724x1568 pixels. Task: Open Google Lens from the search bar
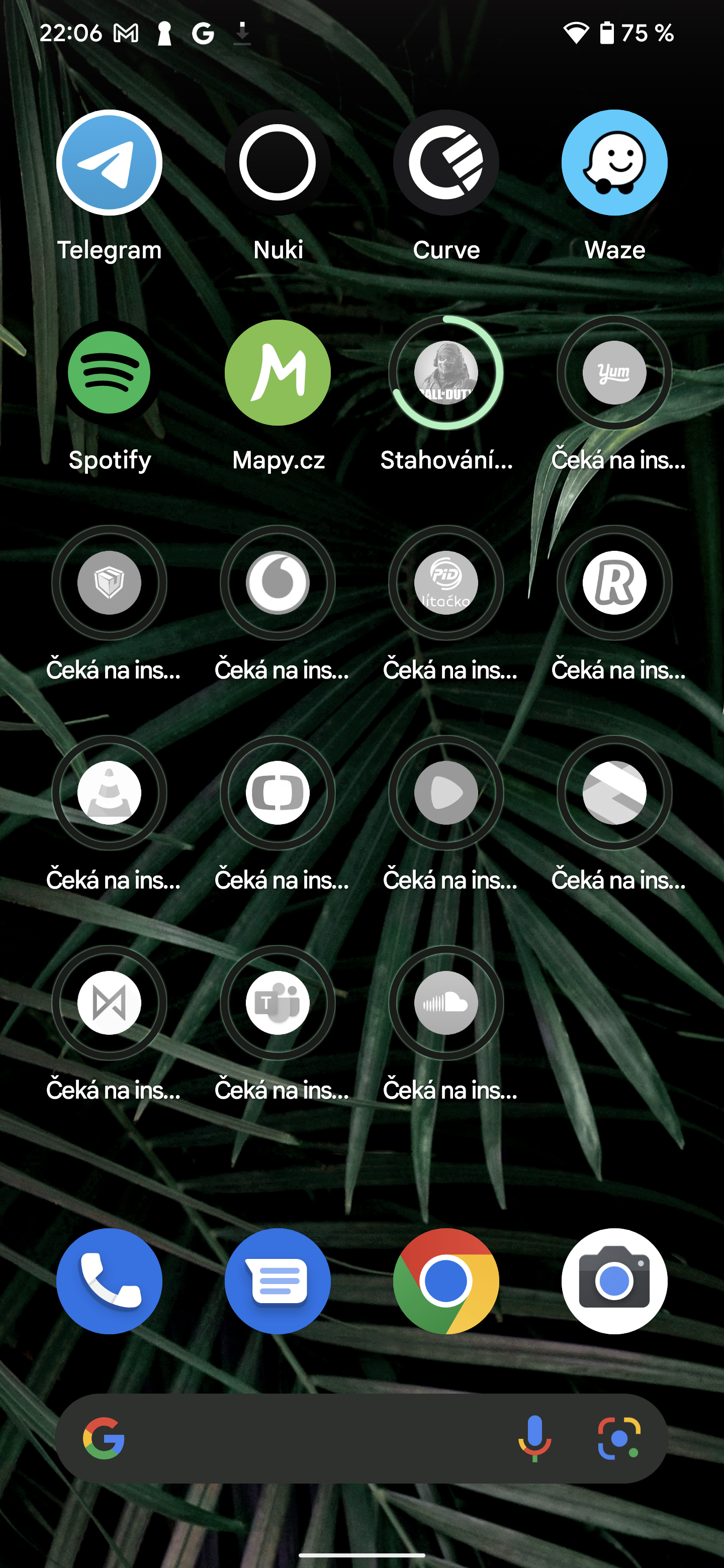coord(618,1438)
